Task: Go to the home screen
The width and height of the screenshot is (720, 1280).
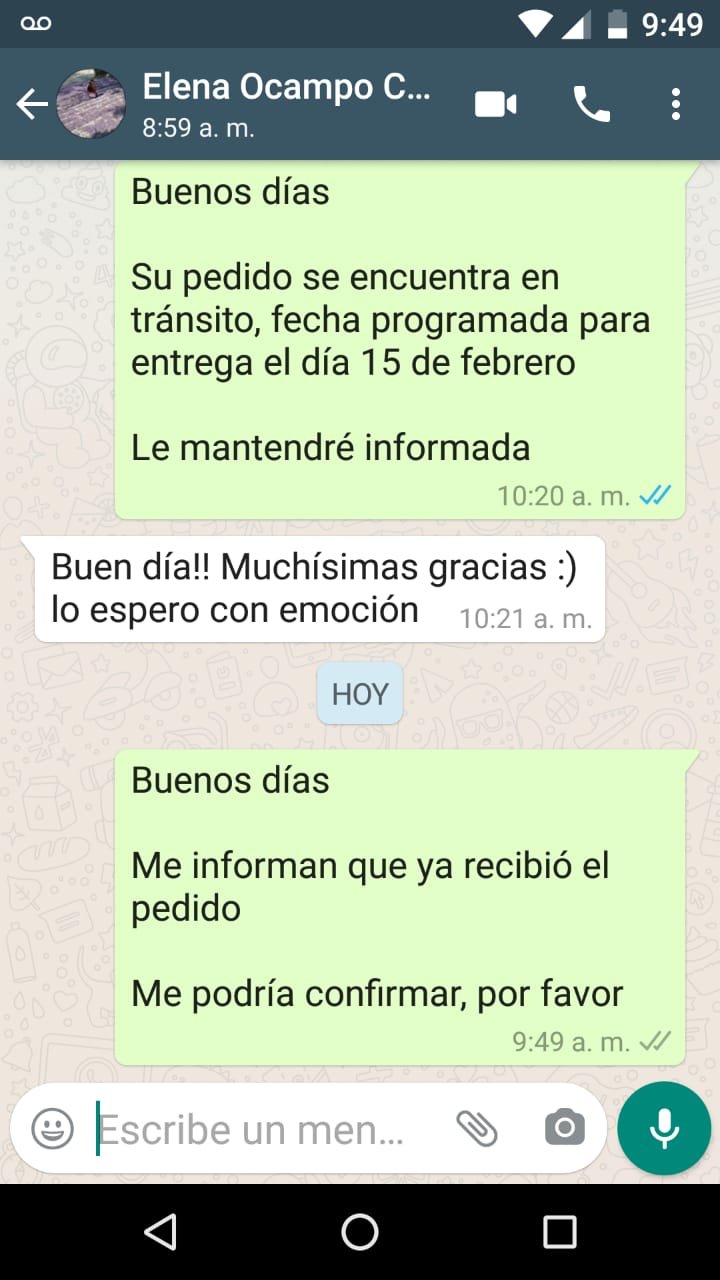Action: click(x=360, y=1232)
